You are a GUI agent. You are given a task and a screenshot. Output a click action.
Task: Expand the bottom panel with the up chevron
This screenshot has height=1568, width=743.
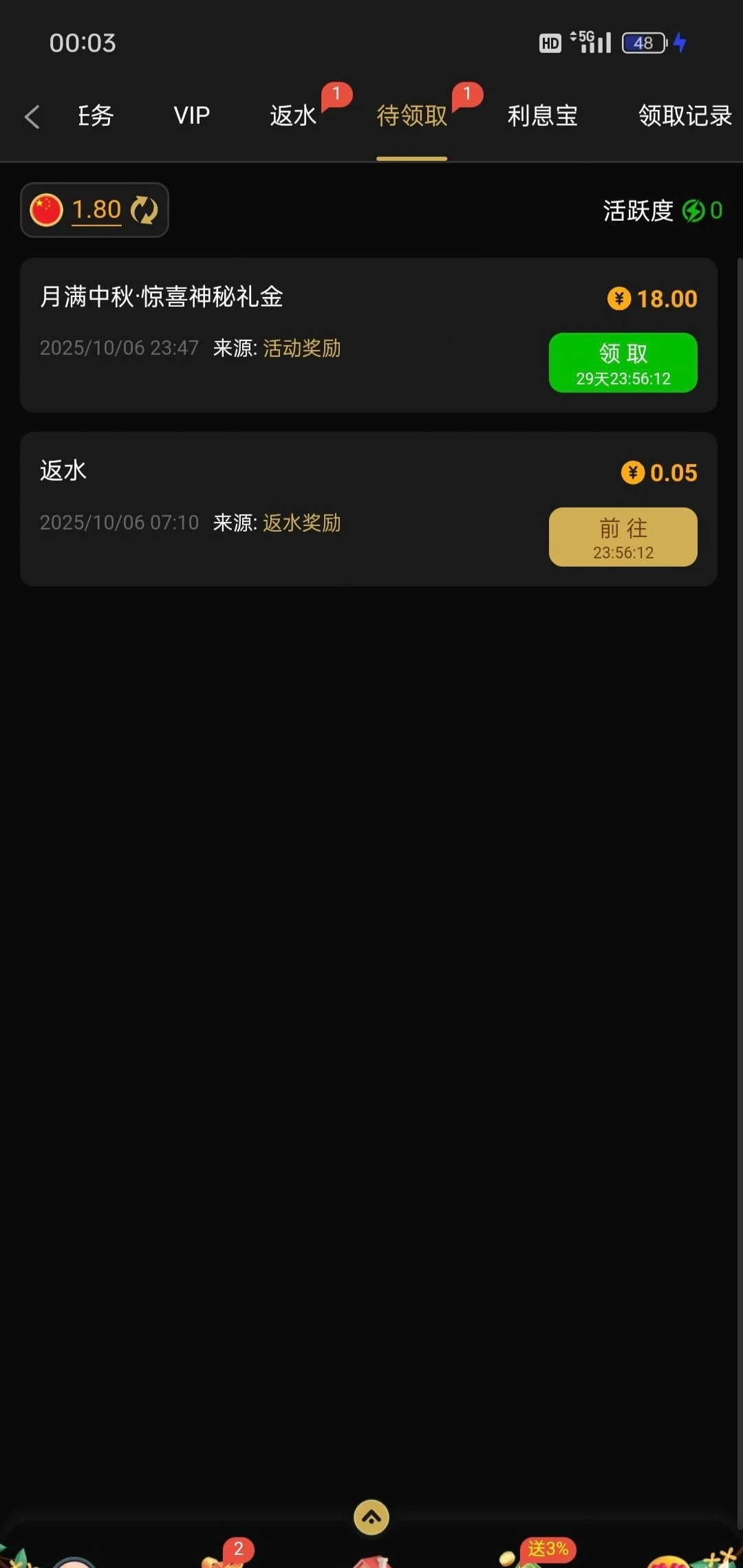(x=371, y=1517)
